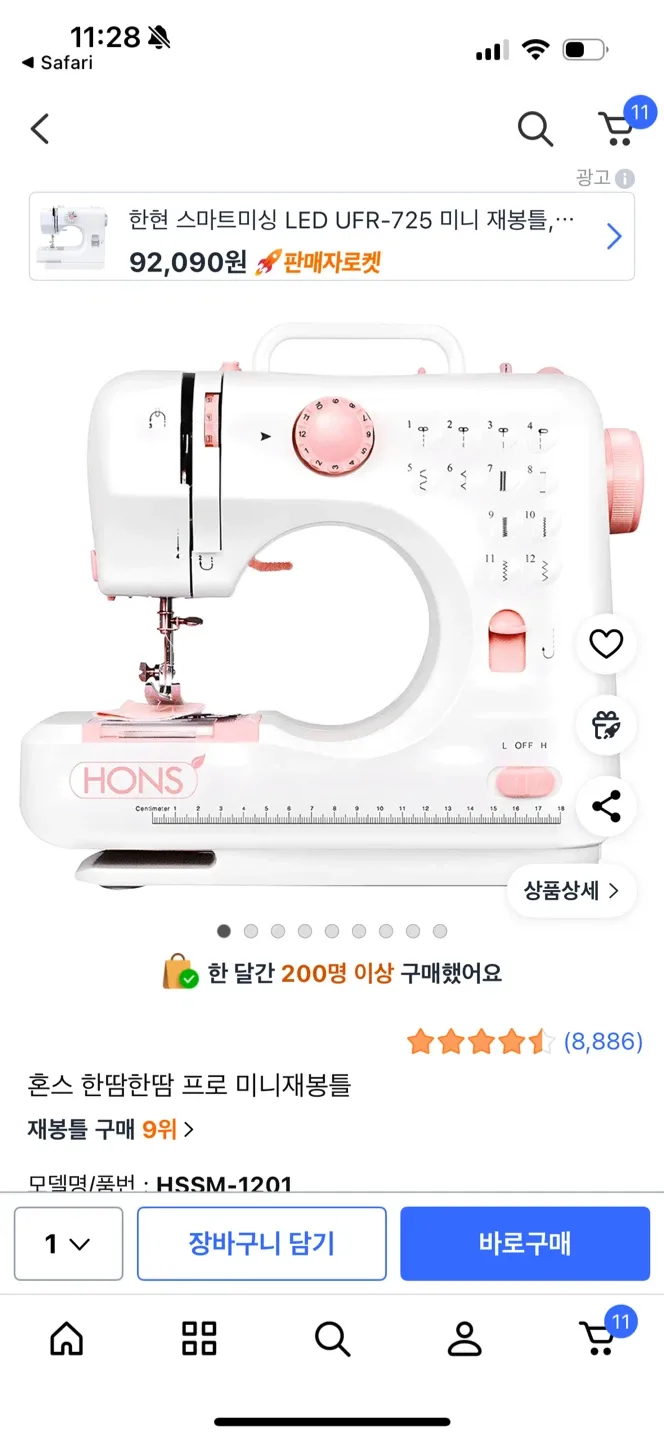Screen dimensions: 664x1440
Task: Go to the home tab
Action: 67,1338
